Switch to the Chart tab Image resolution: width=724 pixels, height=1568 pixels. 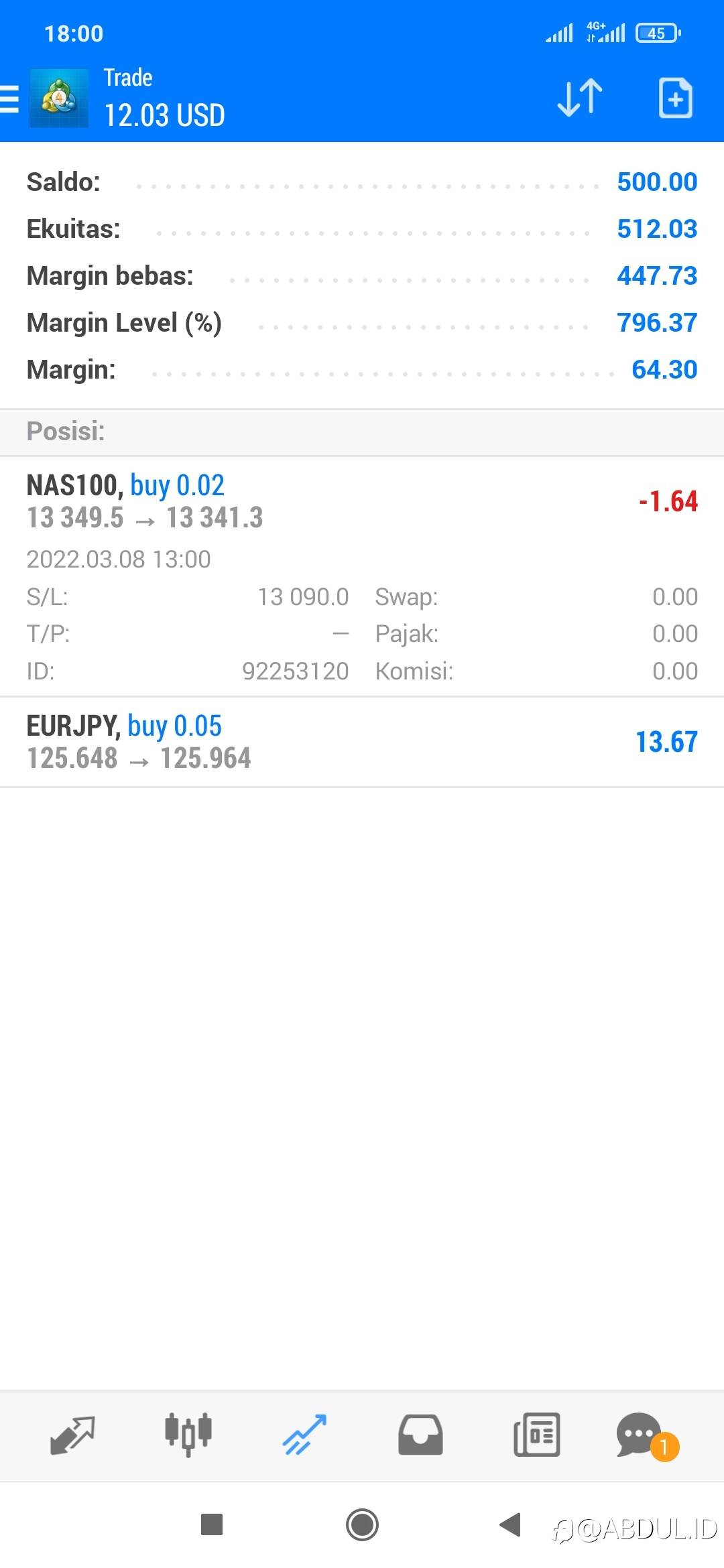tap(188, 1435)
